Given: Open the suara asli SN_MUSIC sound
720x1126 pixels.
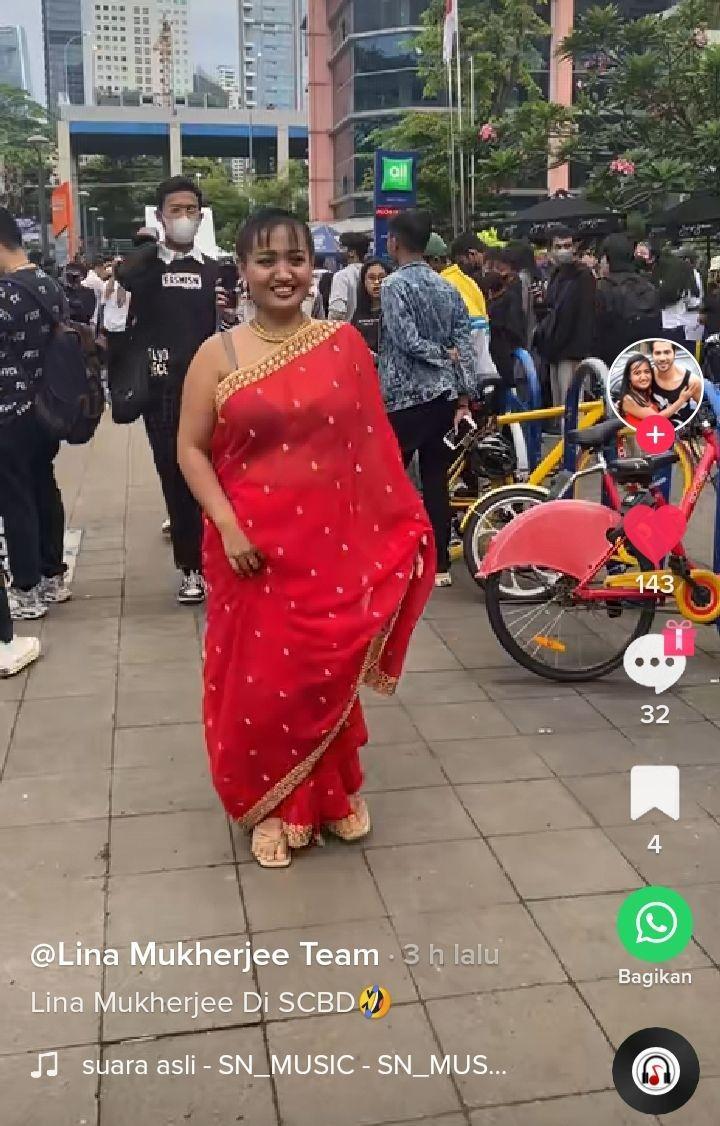Looking at the screenshot, I should [293, 1066].
